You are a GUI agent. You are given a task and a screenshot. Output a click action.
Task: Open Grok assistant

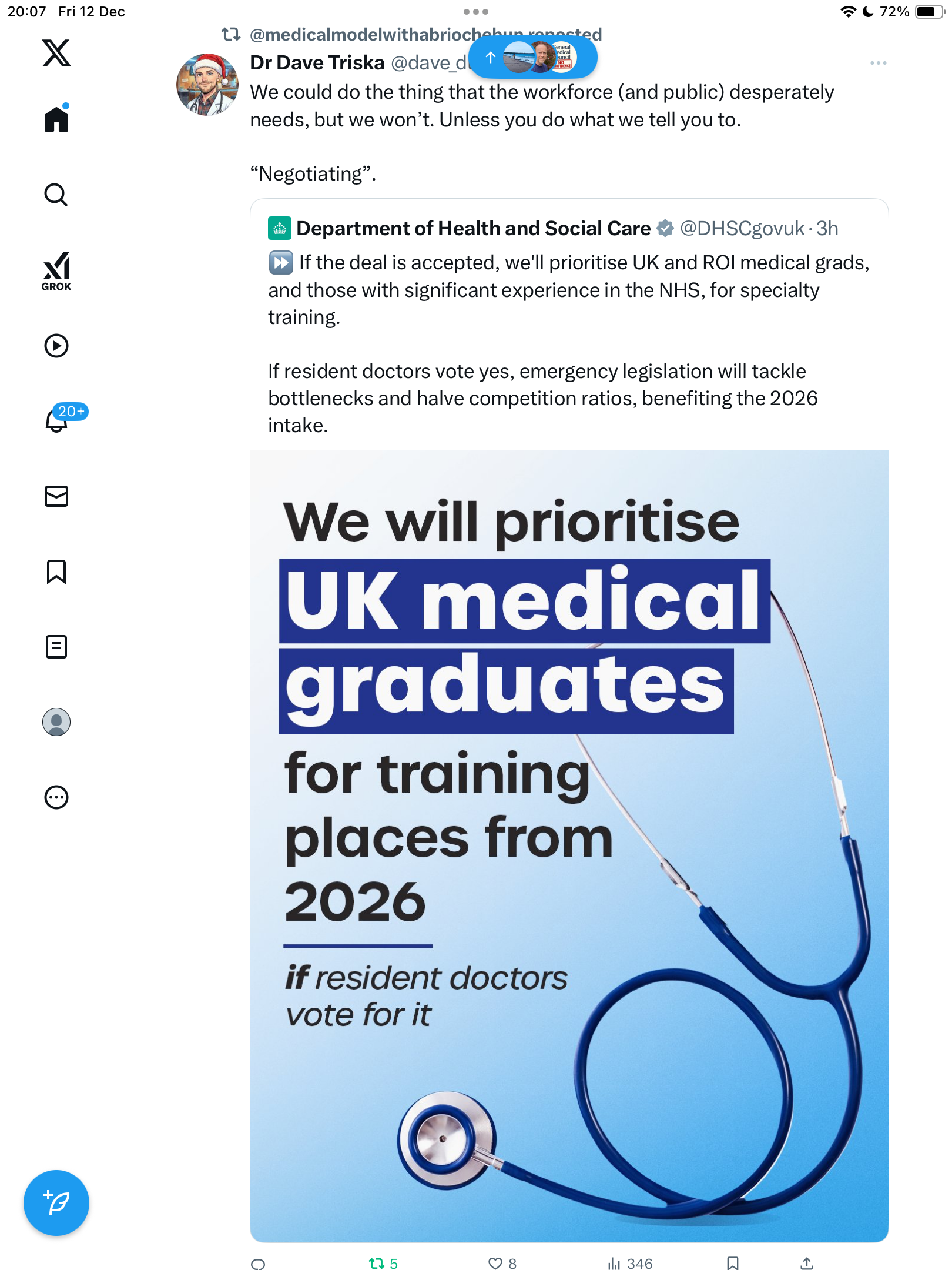[56, 271]
